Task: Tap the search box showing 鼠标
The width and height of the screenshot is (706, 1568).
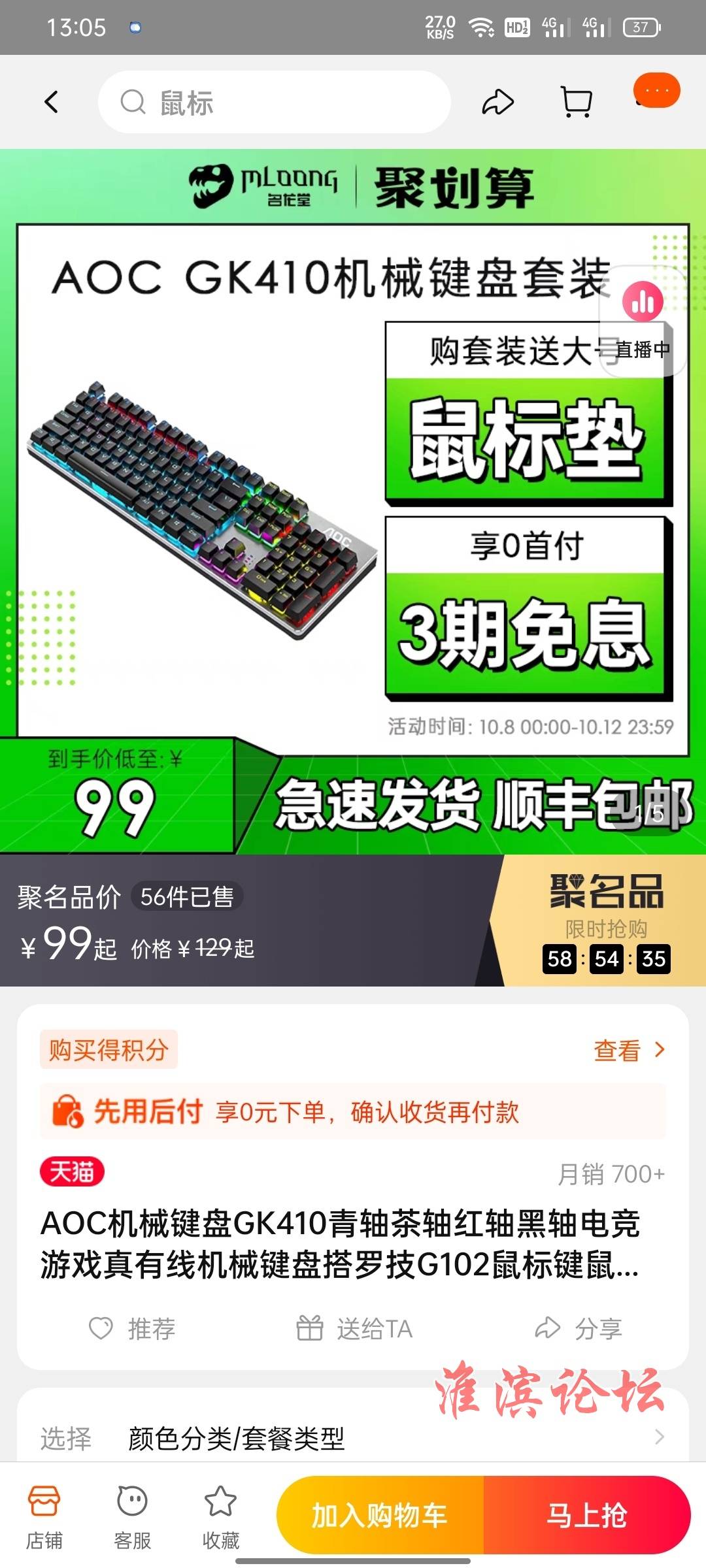Action: pos(275,103)
